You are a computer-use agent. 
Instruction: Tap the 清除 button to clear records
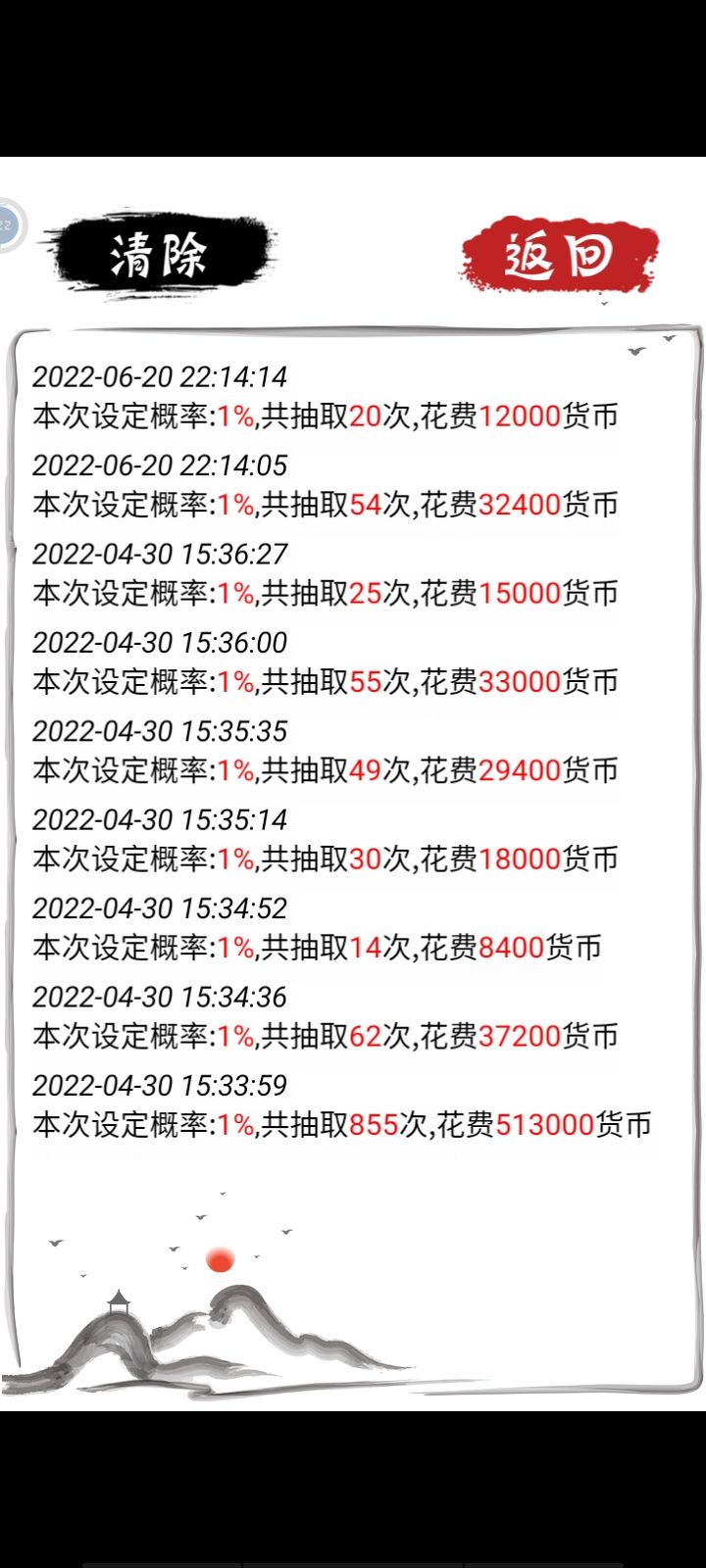(x=159, y=255)
